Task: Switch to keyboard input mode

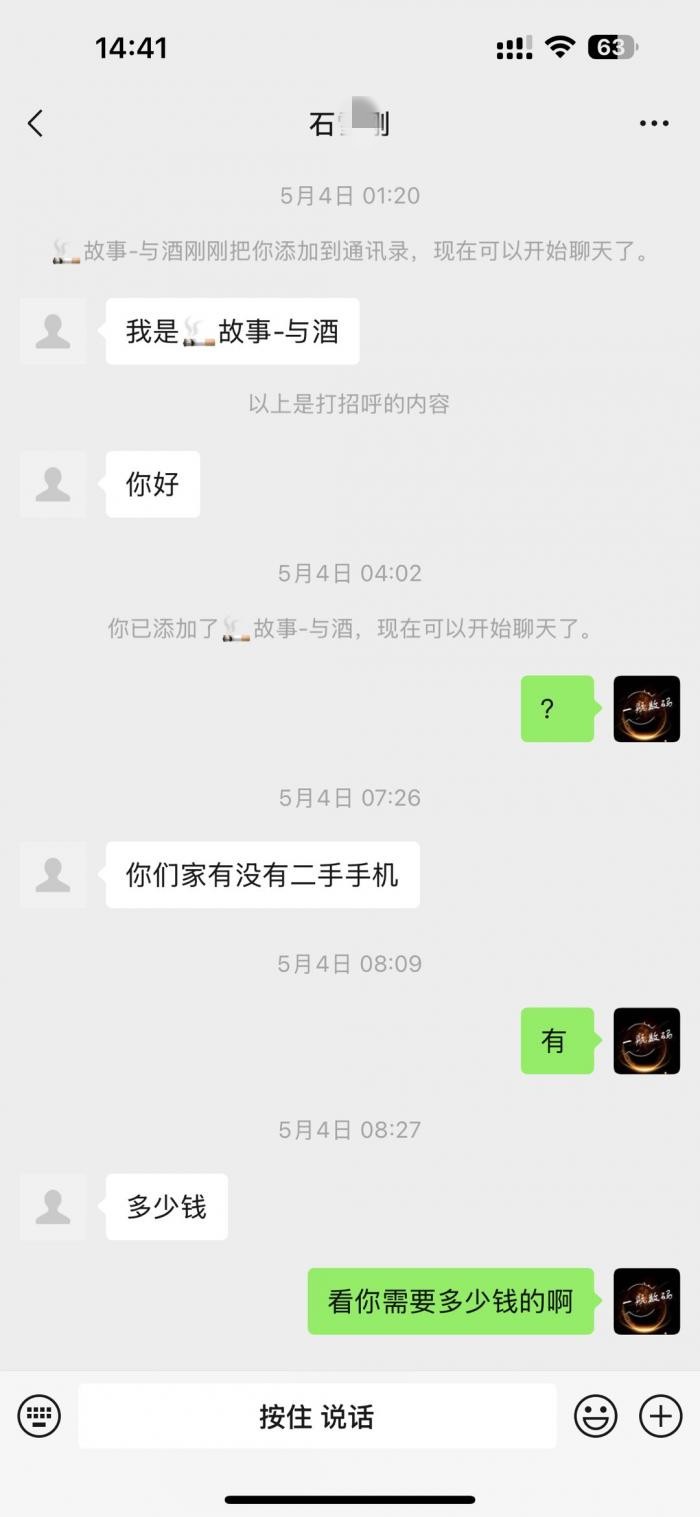Action: tap(40, 1416)
